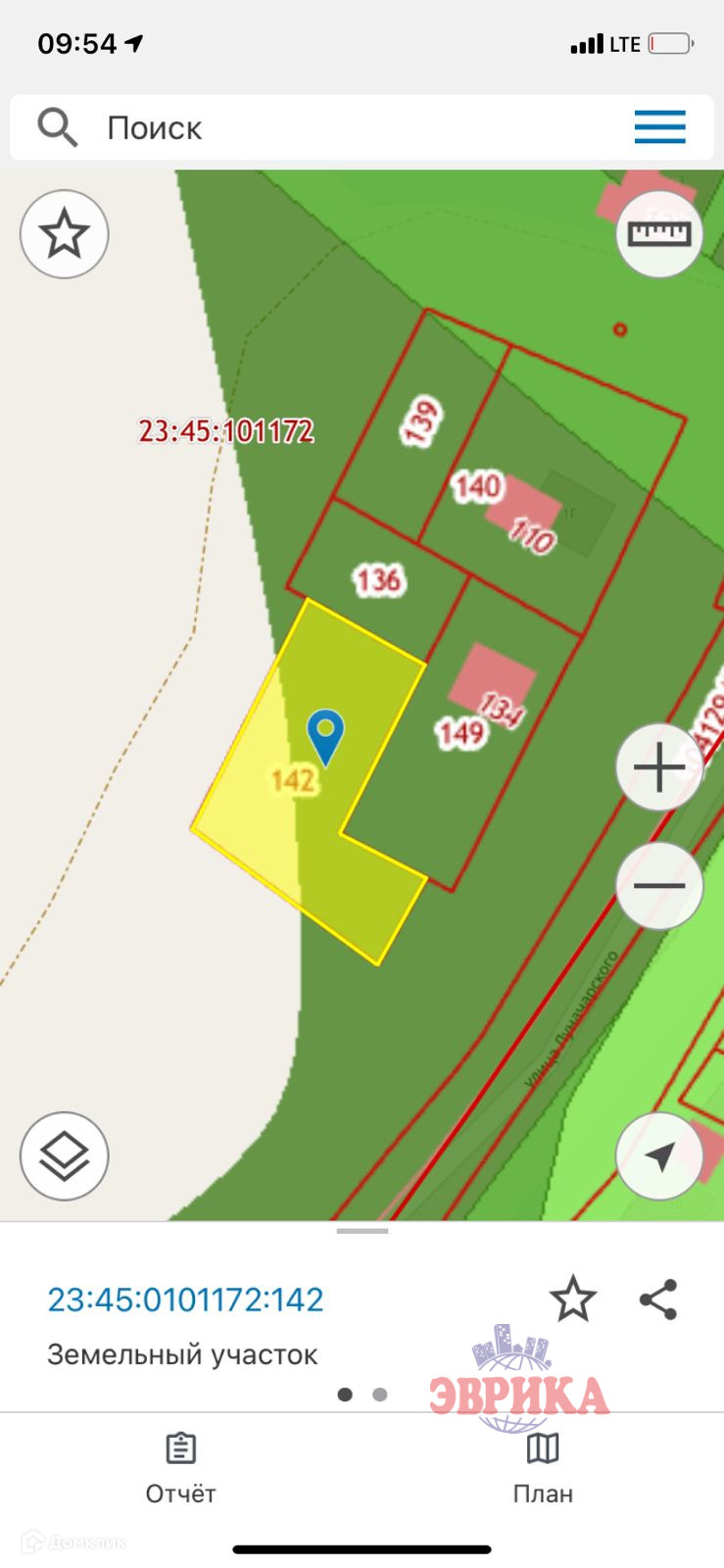
Task: Add parcel 23:45:0101172:142 to favorites
Action: pyautogui.click(x=573, y=1299)
